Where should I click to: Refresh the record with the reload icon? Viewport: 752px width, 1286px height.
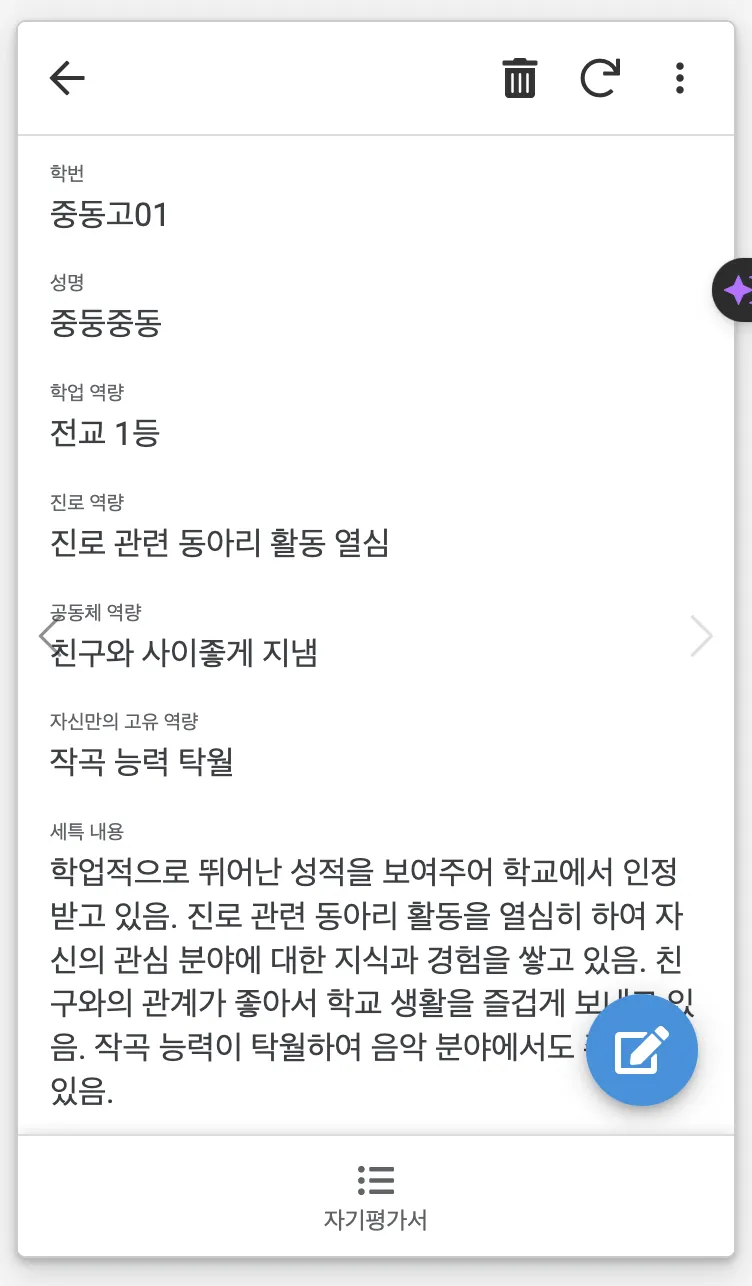pos(600,78)
